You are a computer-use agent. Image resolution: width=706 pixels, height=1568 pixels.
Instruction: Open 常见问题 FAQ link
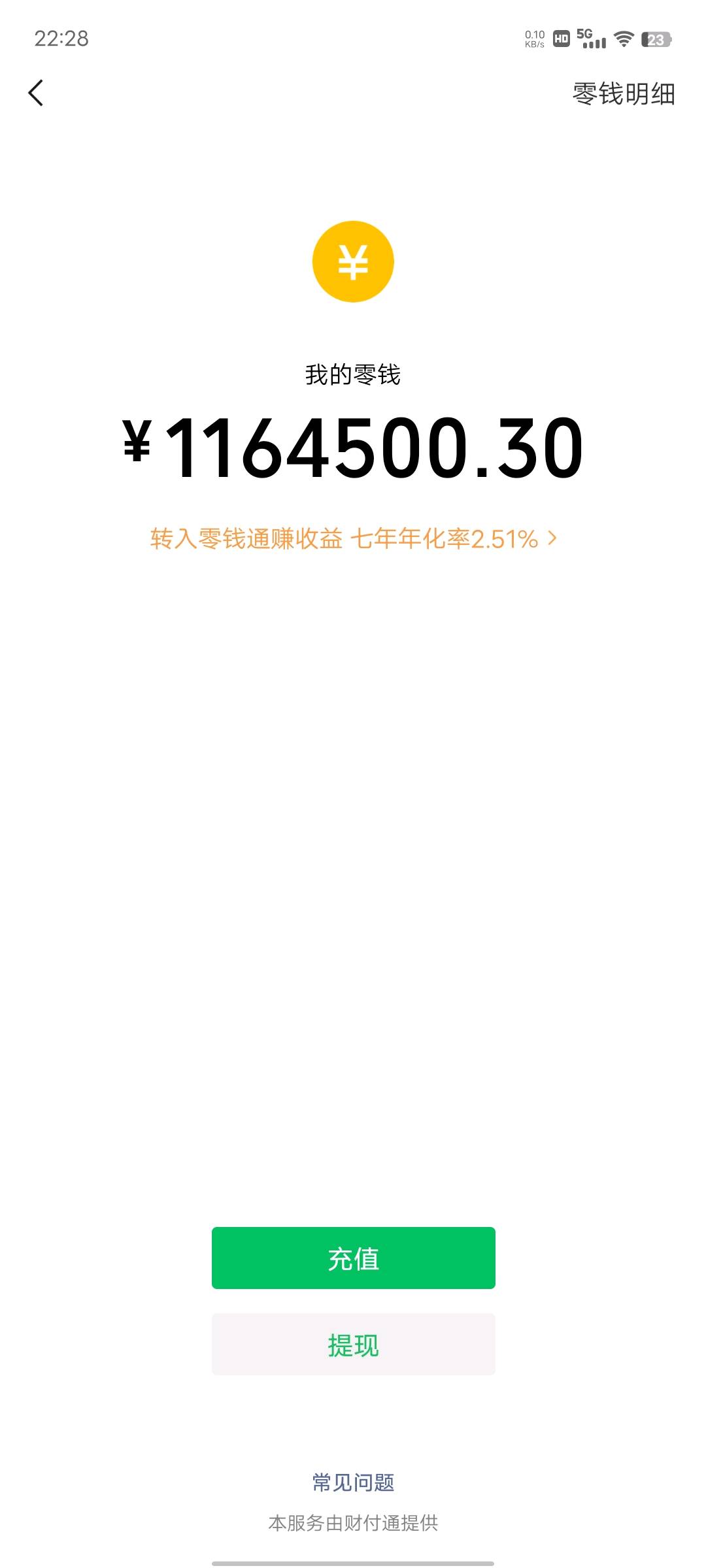(x=353, y=1482)
